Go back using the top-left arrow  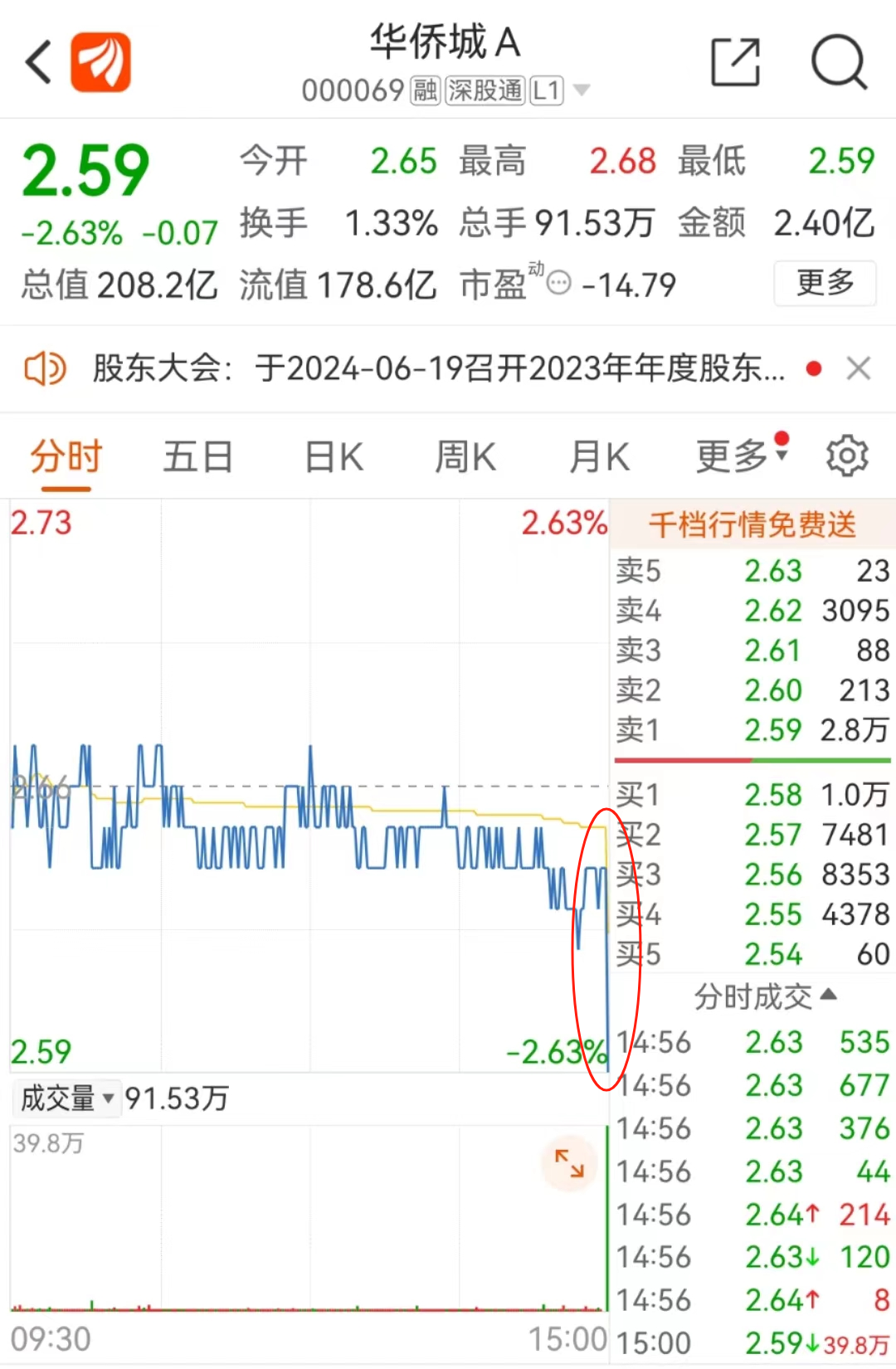[38, 62]
